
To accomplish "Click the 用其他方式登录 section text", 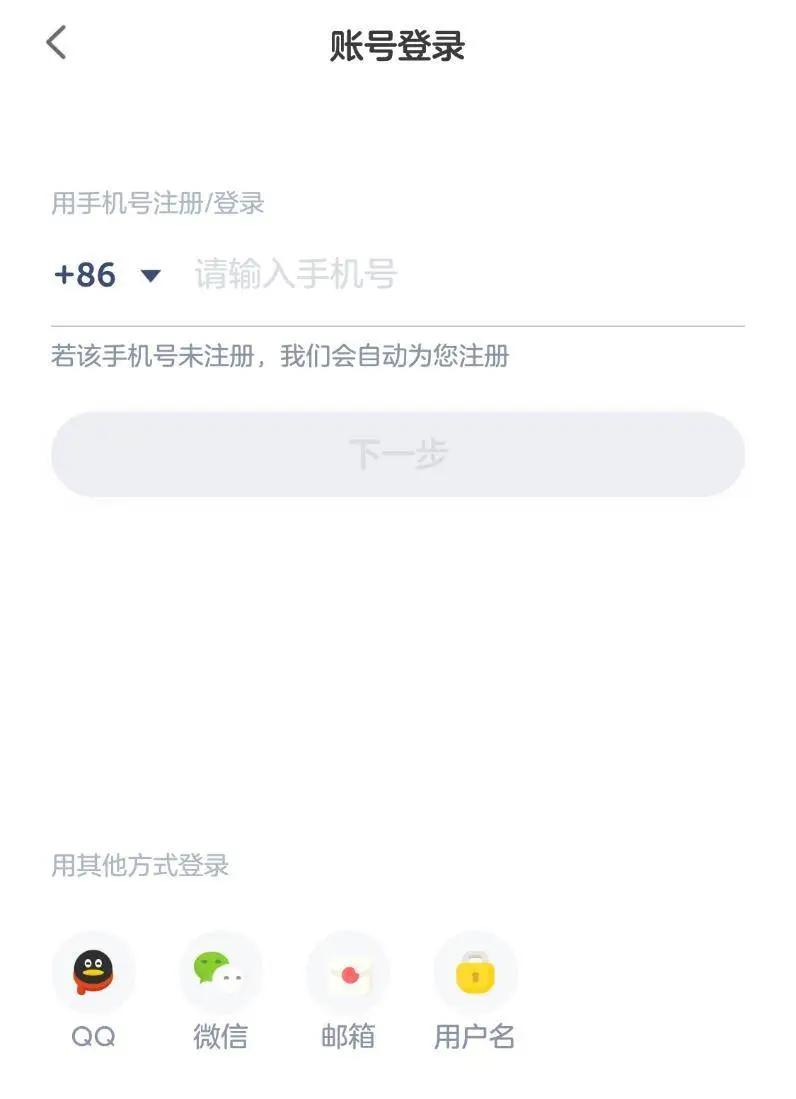I will tap(140, 866).
